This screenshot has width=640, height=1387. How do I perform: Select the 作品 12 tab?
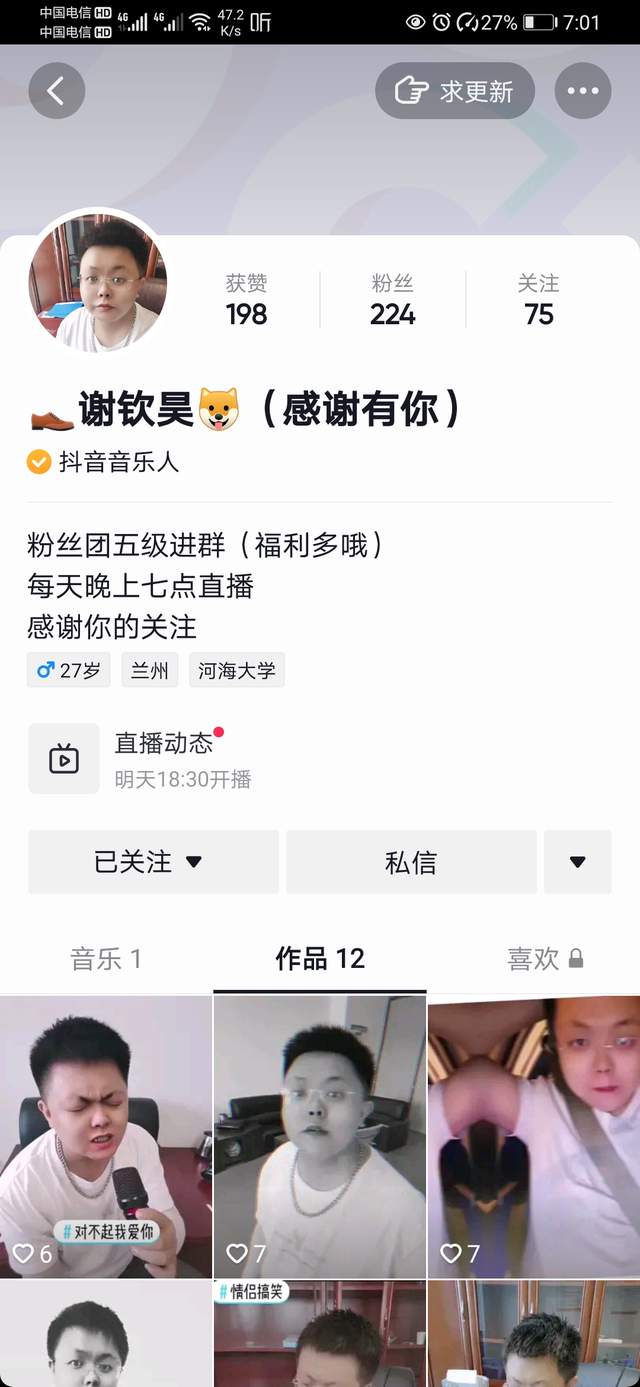(x=320, y=959)
